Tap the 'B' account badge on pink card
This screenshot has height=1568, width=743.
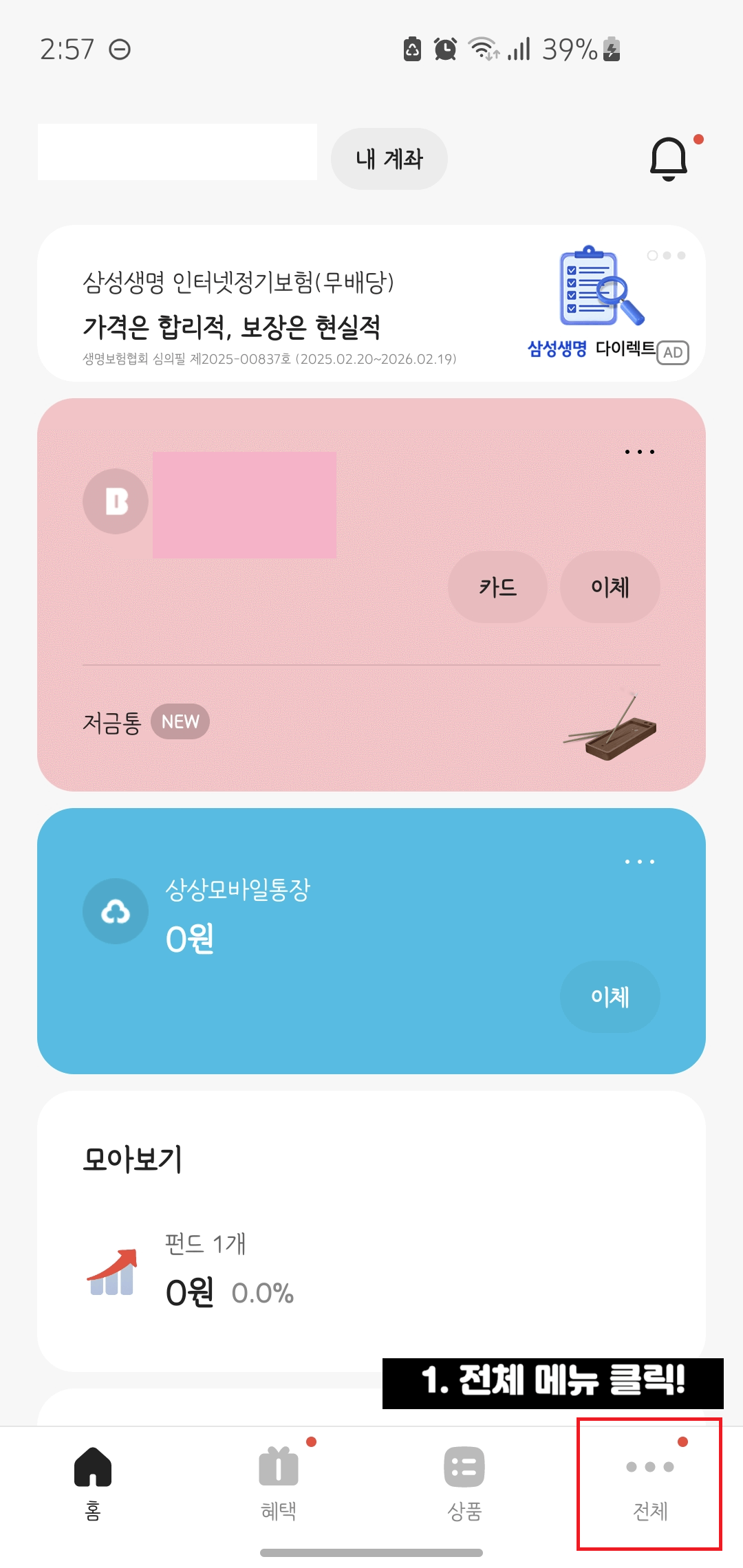pos(115,501)
